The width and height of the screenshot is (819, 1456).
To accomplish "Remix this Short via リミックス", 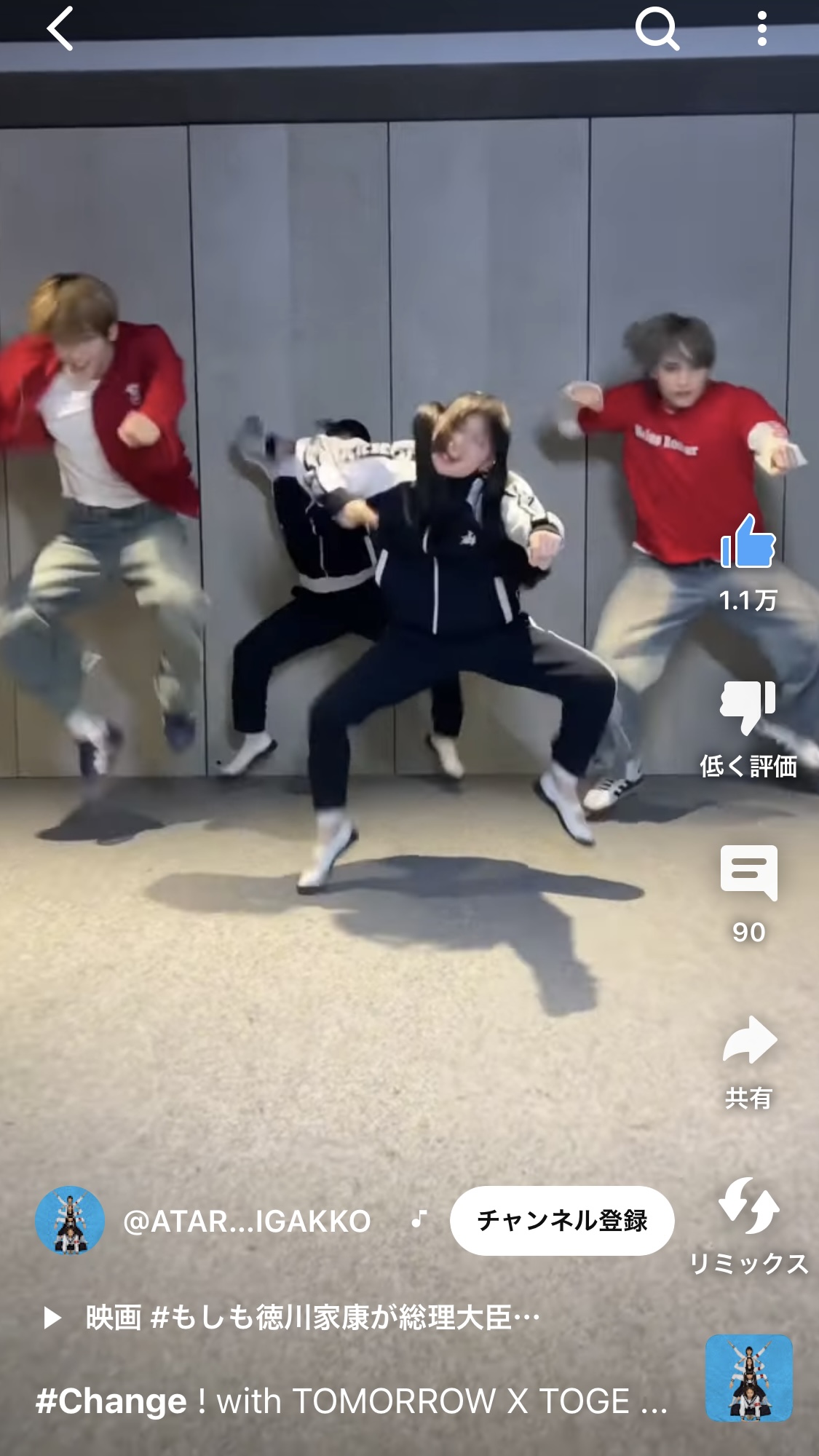I will tap(749, 1206).
